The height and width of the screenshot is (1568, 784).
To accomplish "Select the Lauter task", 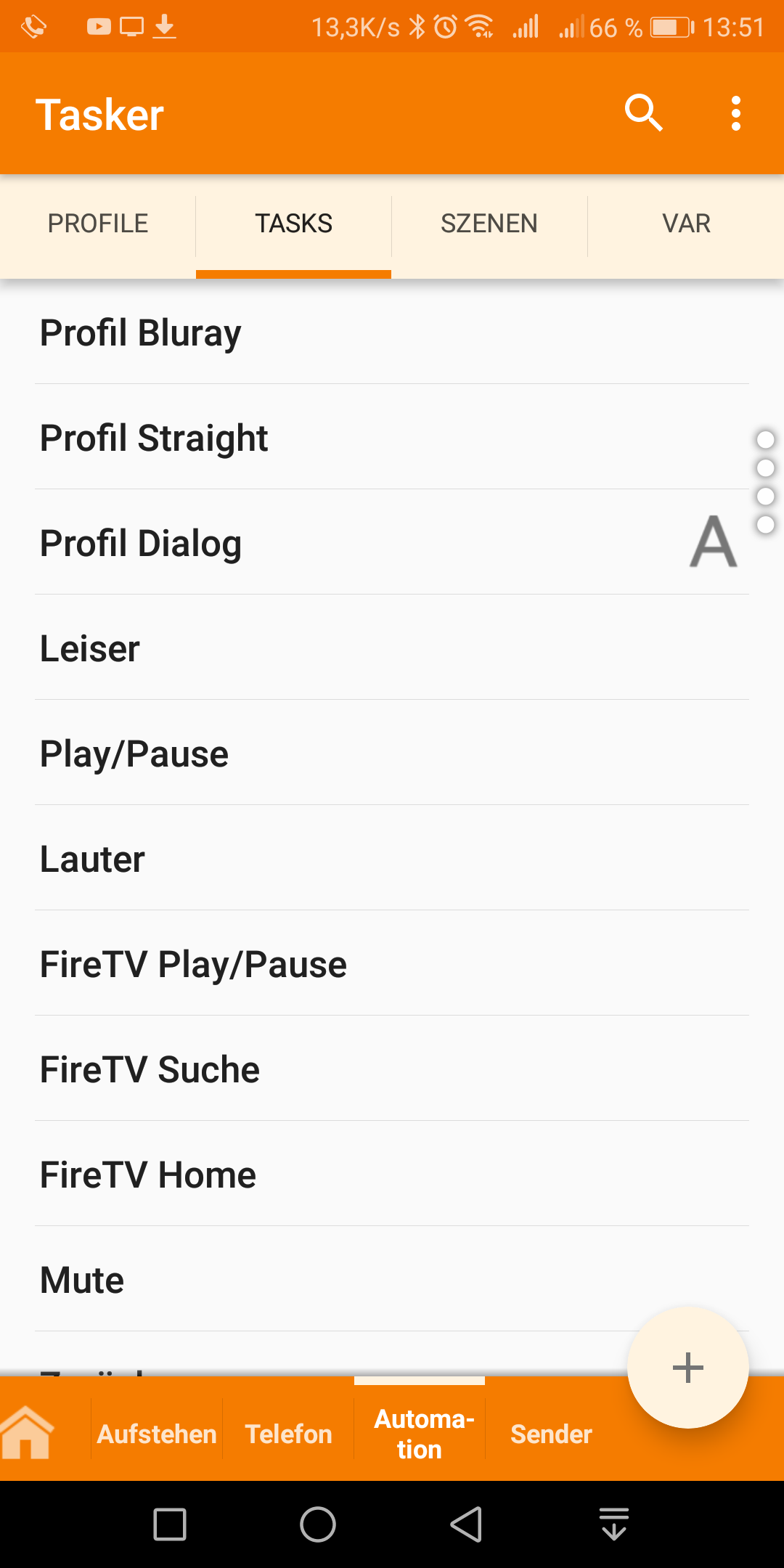I will click(92, 859).
